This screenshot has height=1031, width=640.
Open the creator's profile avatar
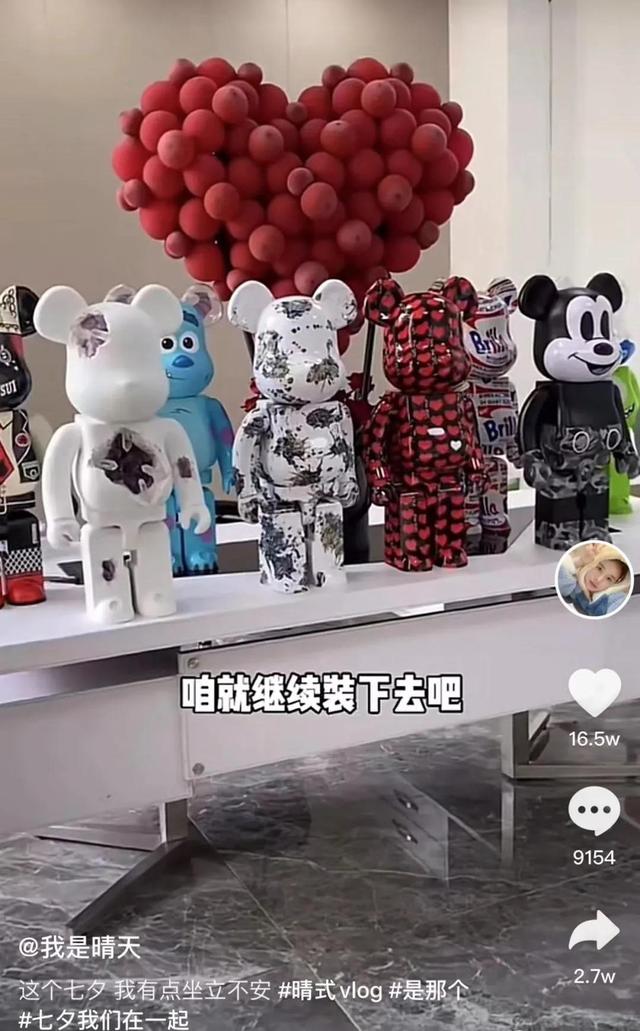[594, 579]
